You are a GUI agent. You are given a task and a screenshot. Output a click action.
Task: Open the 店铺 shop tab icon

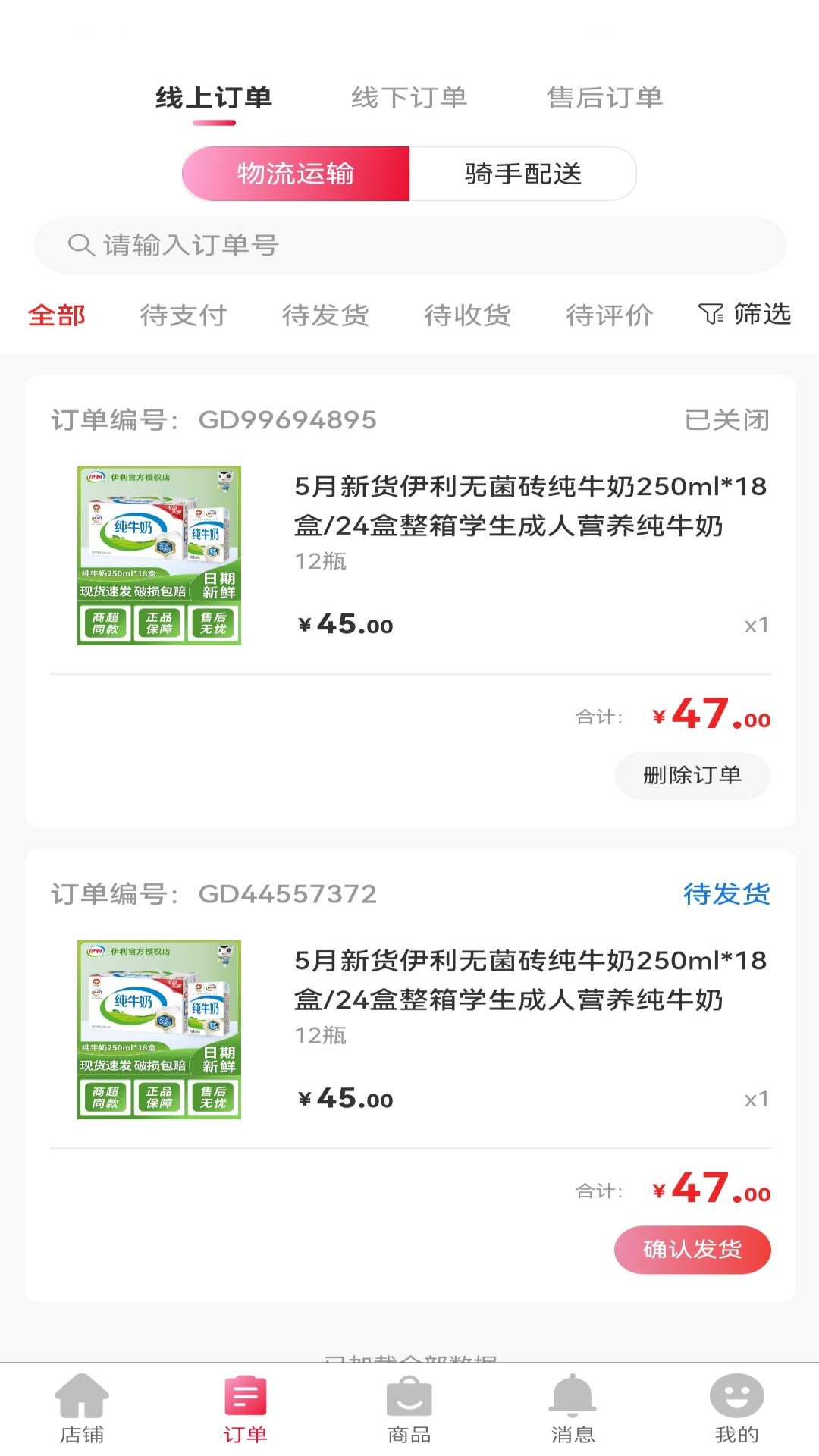click(x=82, y=1407)
